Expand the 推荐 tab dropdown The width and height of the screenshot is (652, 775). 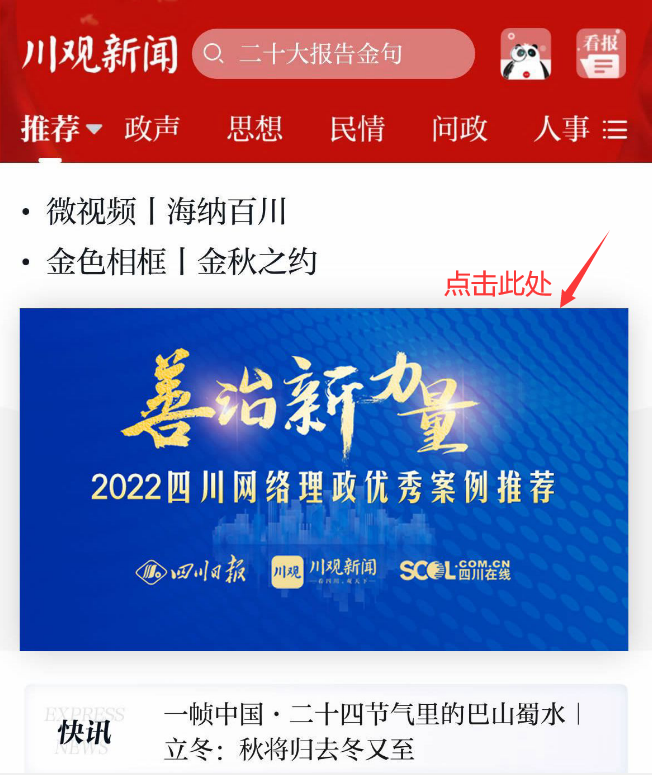pos(61,129)
